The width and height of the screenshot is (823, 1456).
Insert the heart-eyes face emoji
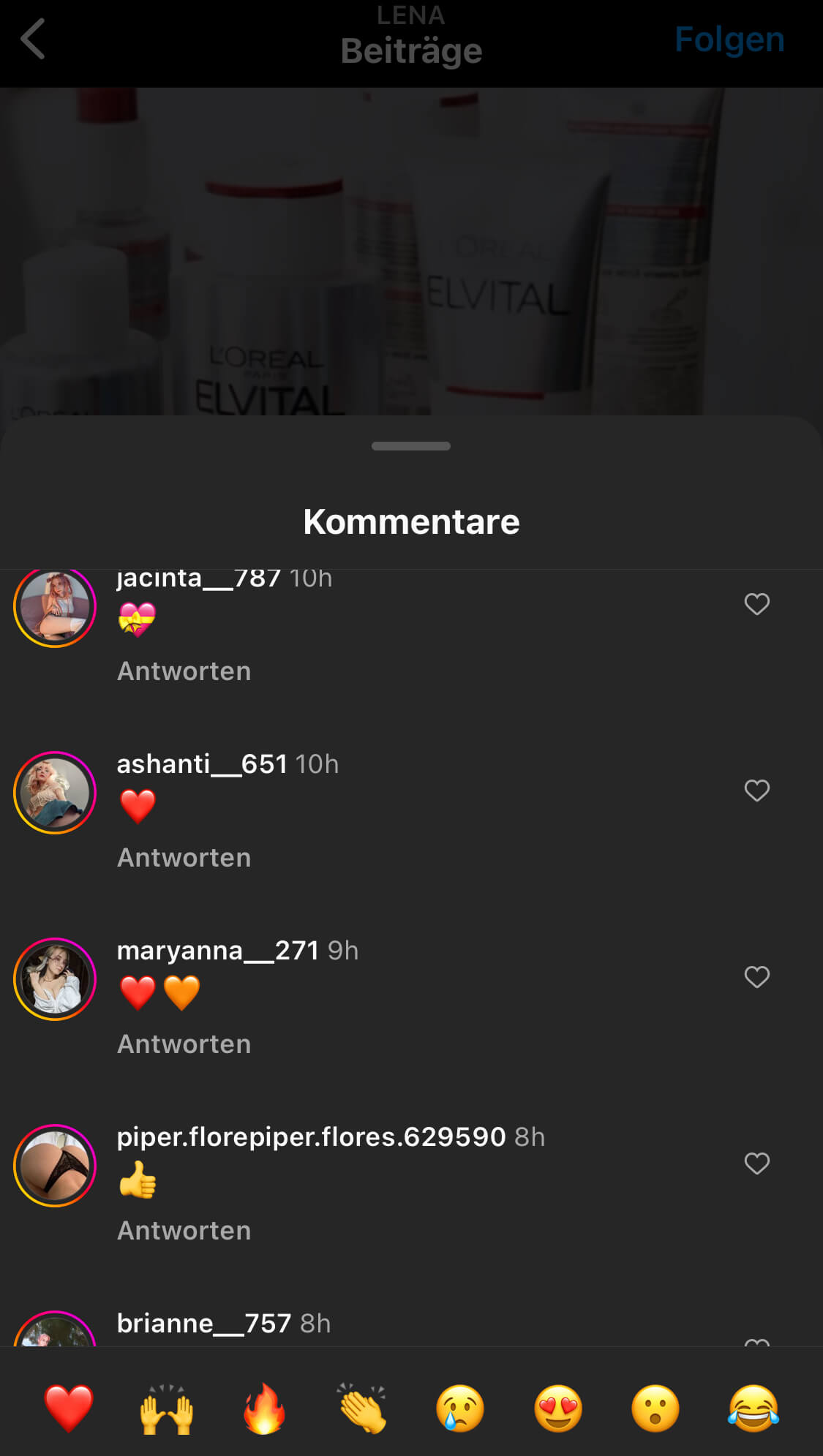(558, 1408)
